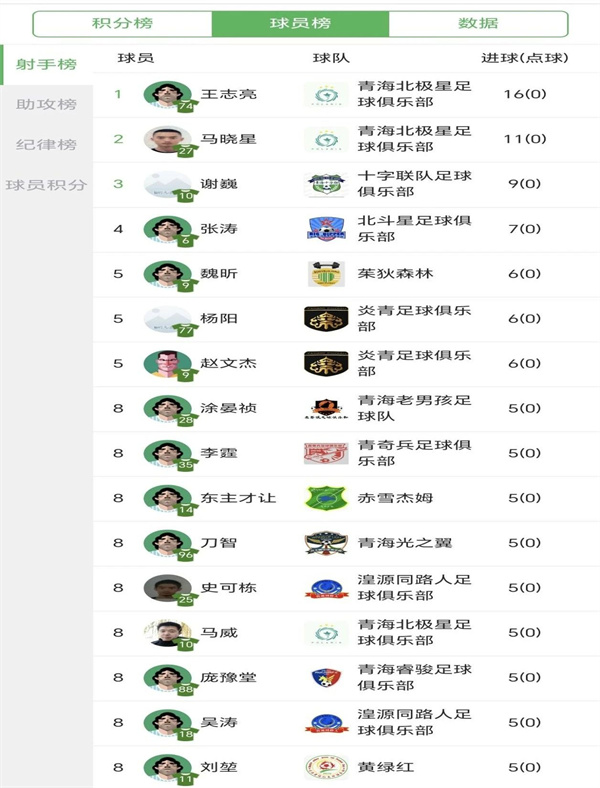This screenshot has height=788, width=600.
Task: Open 刘堃 from 黄绿红
Action: pos(221,767)
